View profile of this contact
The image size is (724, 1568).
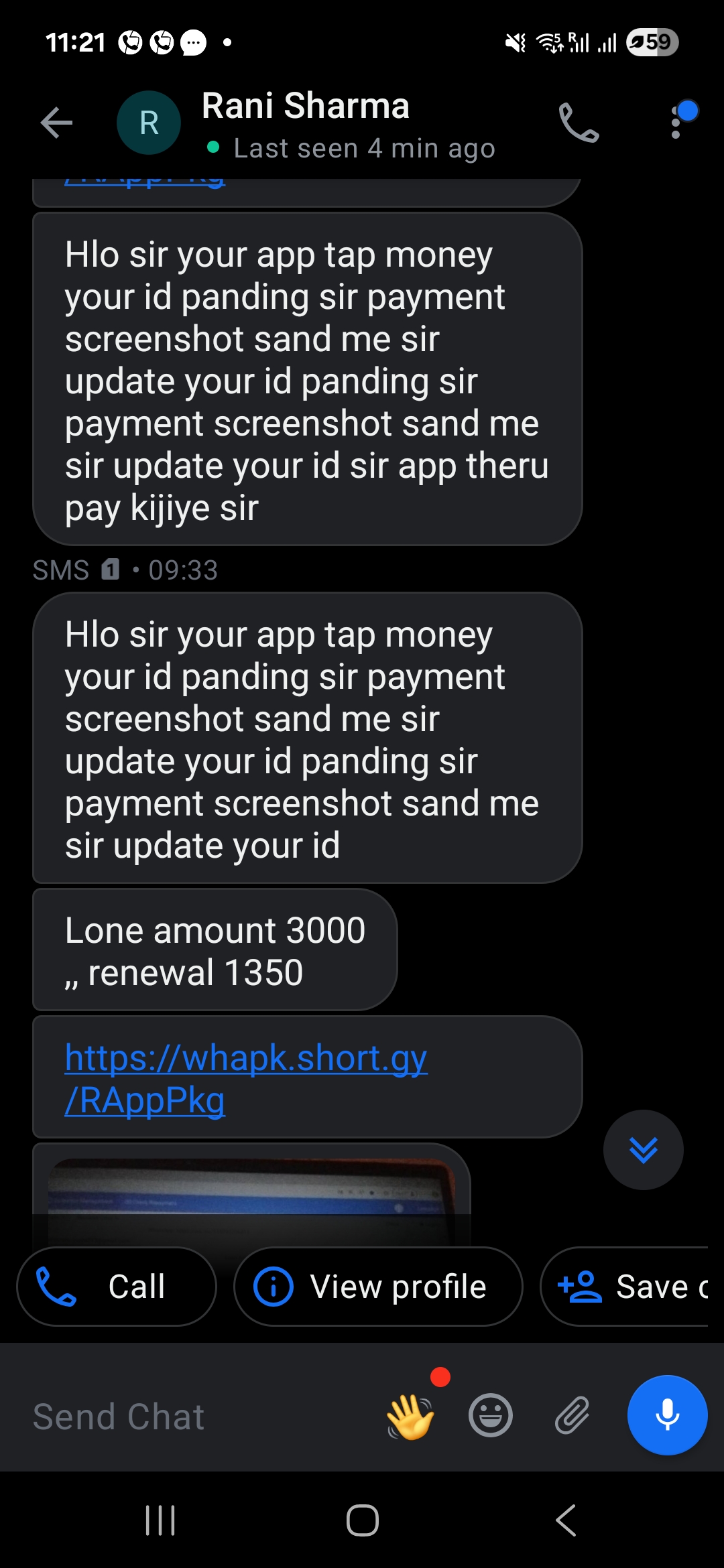click(x=378, y=1287)
